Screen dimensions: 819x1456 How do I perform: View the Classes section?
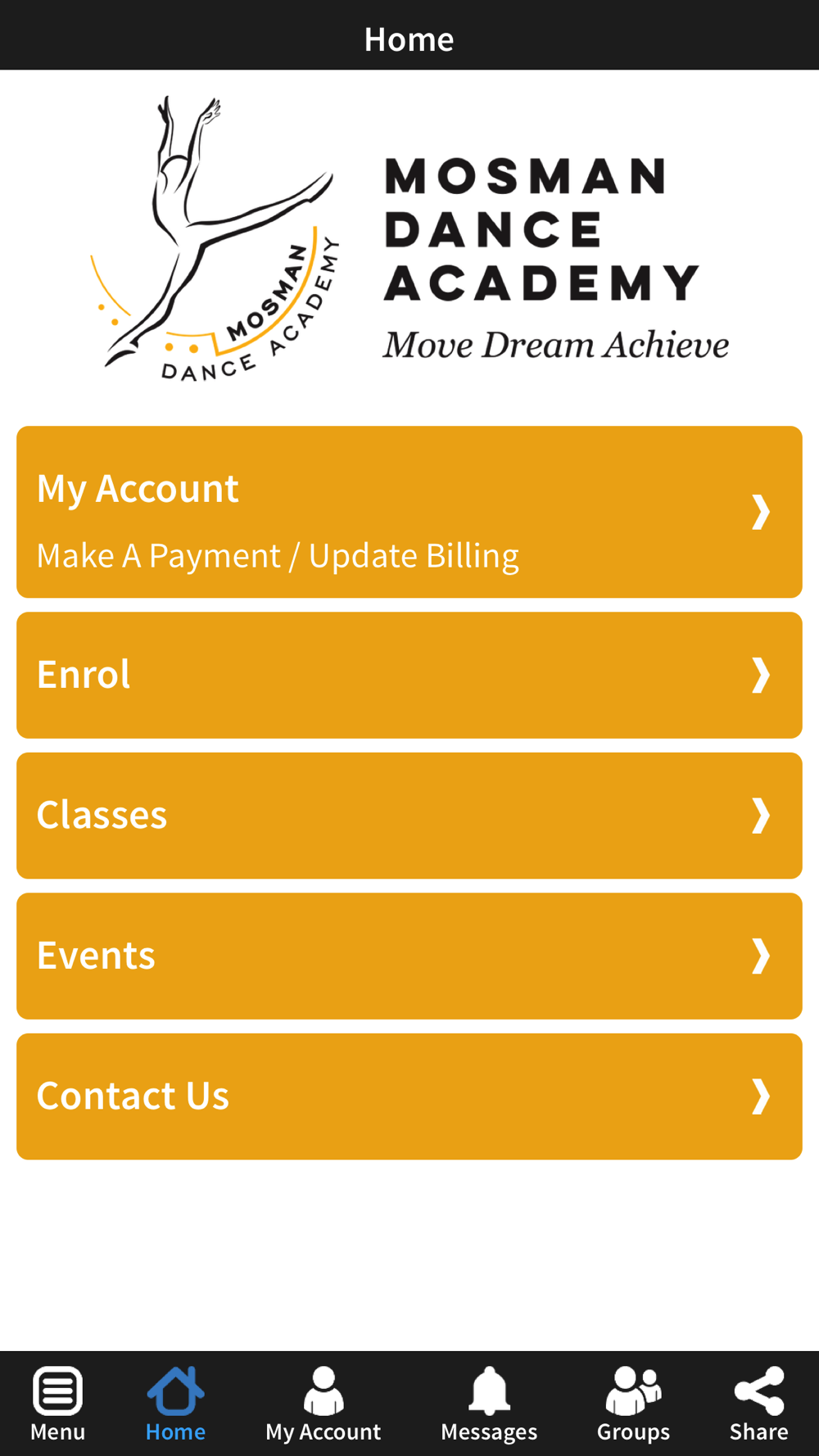coord(409,816)
